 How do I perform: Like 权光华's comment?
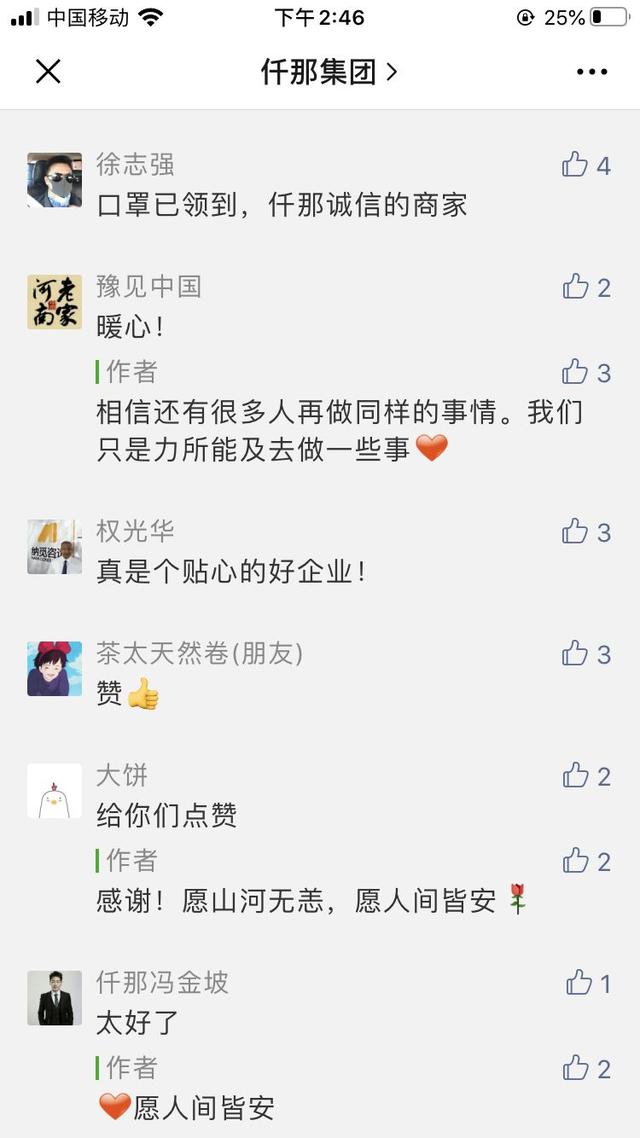[575, 531]
